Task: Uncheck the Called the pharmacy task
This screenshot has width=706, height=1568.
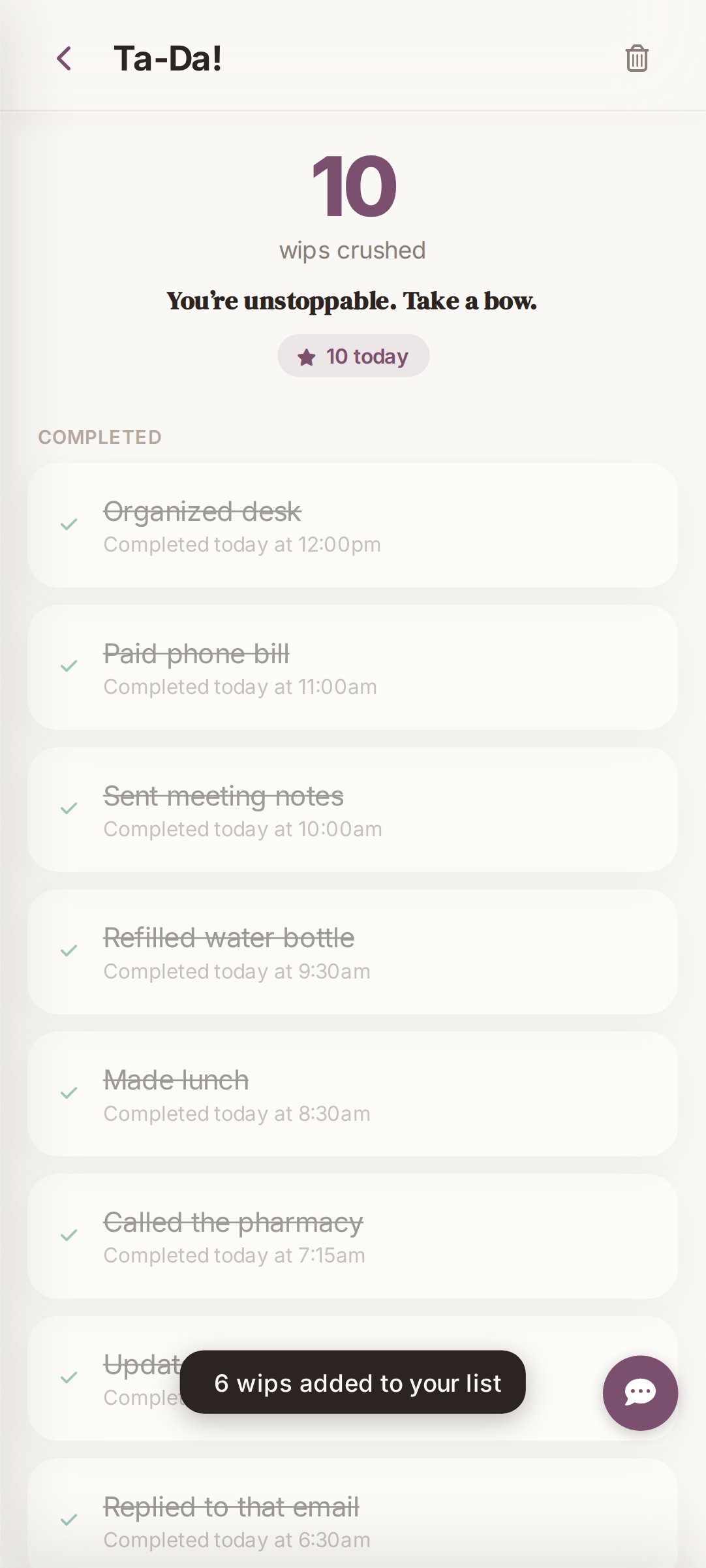Action: (69, 1236)
